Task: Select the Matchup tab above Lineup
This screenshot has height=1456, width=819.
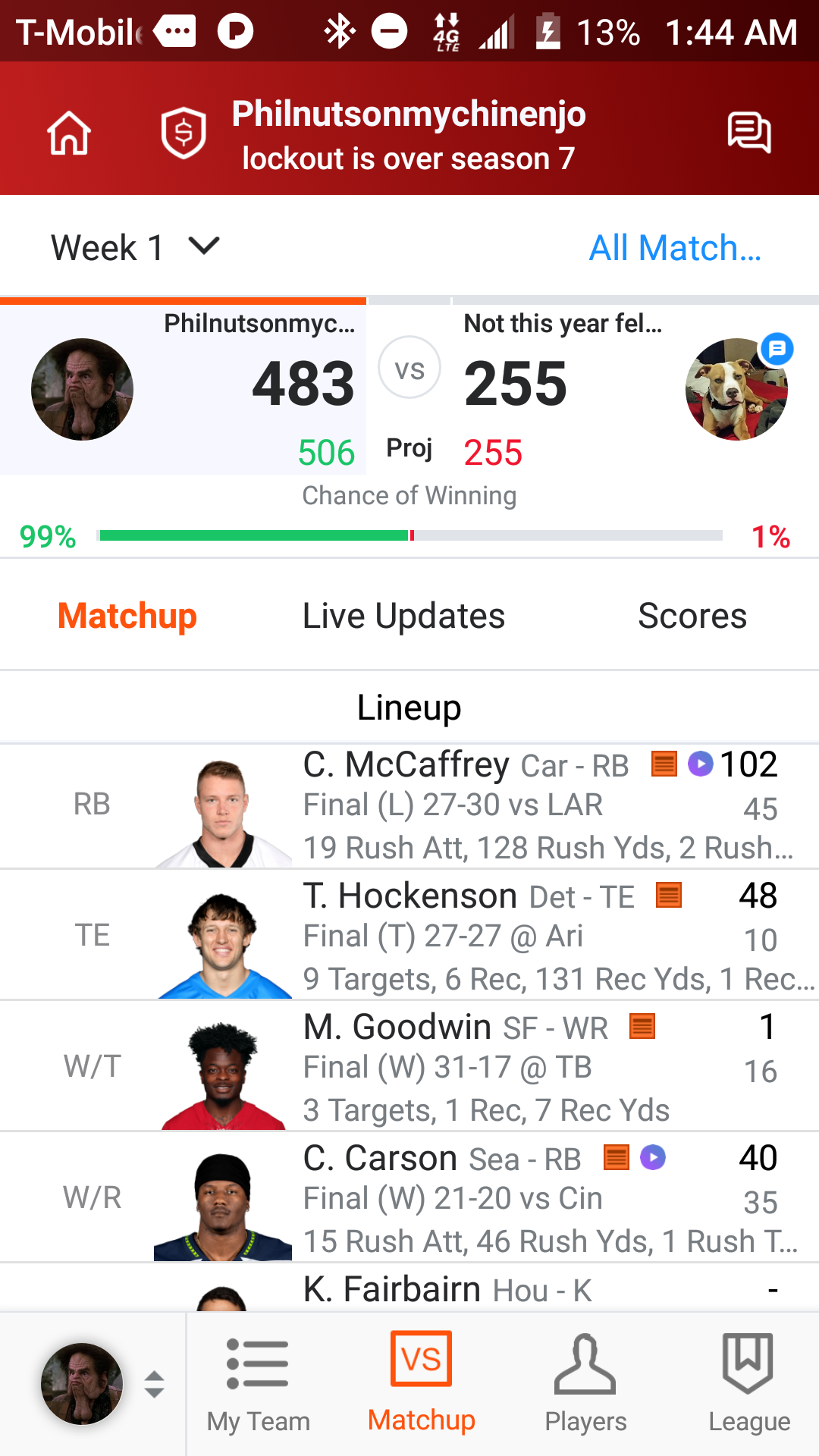Action: tap(127, 616)
